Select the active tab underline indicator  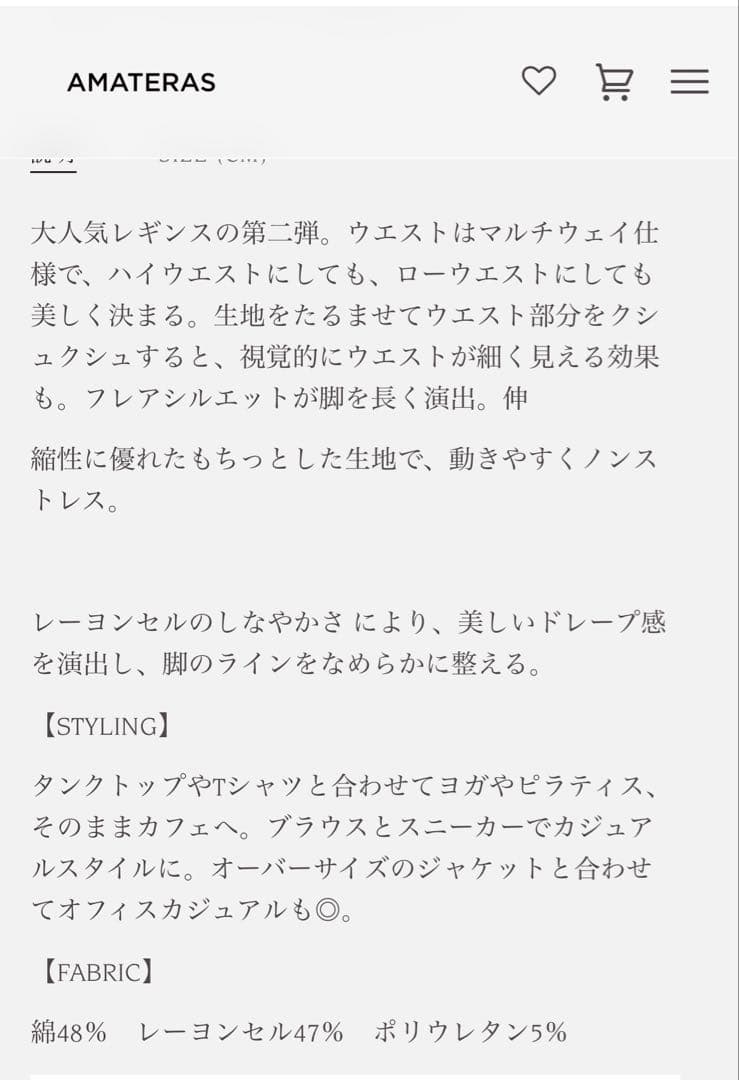tap(50, 170)
